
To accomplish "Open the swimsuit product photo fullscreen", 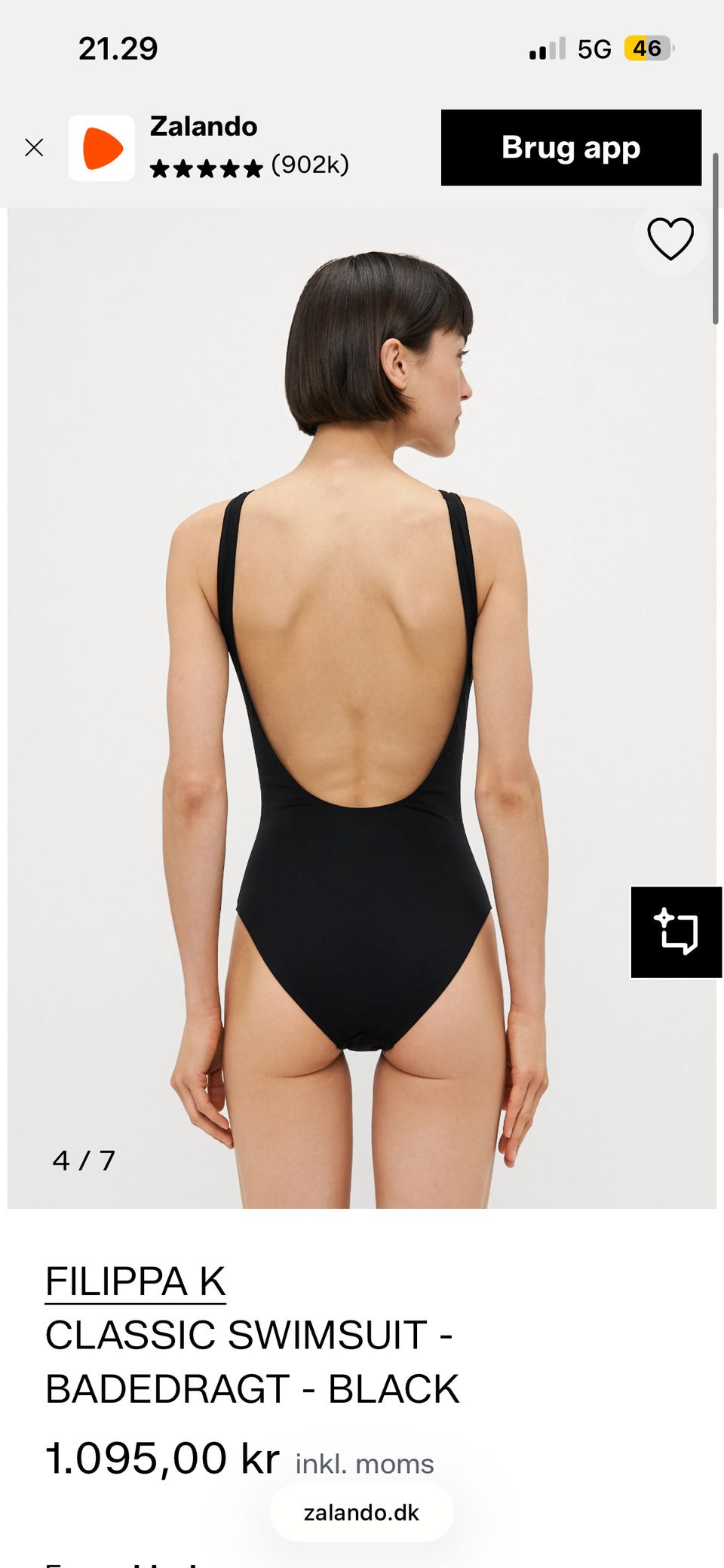I will tap(362, 708).
